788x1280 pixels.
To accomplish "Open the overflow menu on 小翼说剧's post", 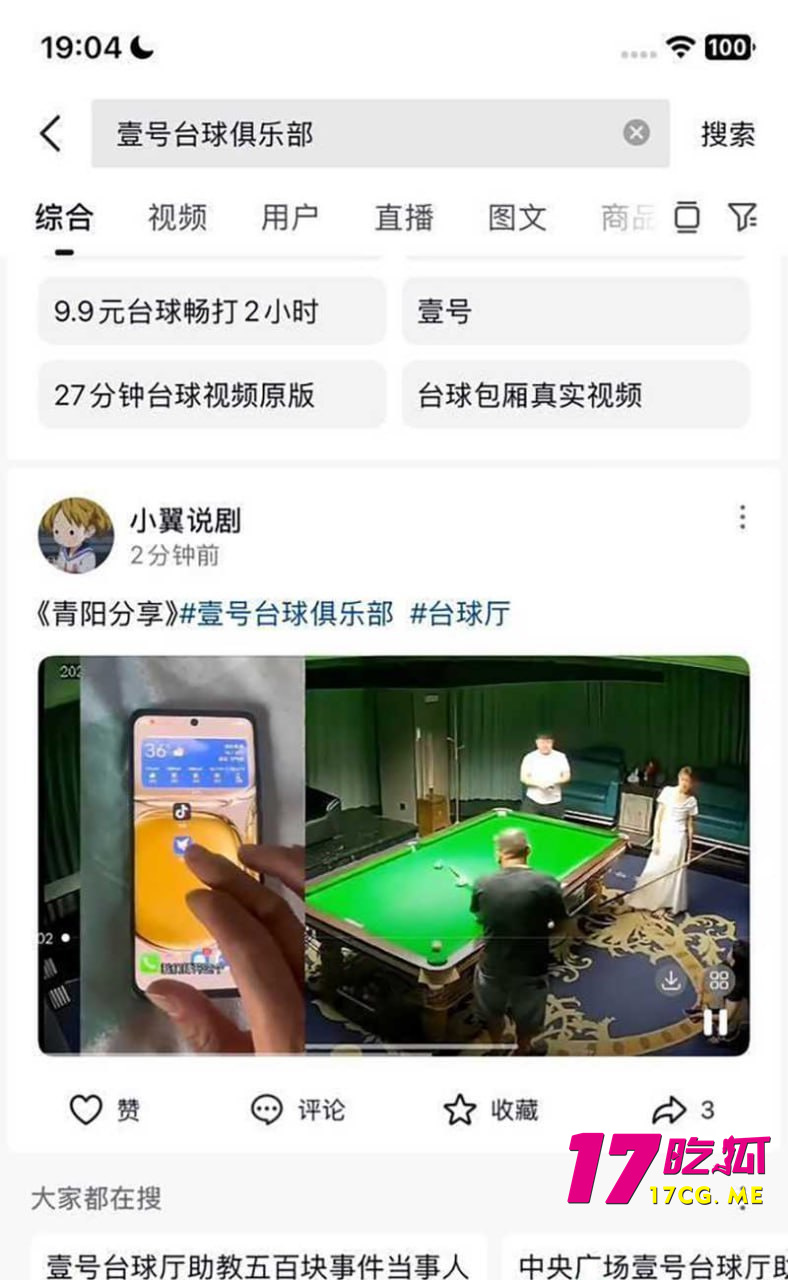I will pos(741,517).
